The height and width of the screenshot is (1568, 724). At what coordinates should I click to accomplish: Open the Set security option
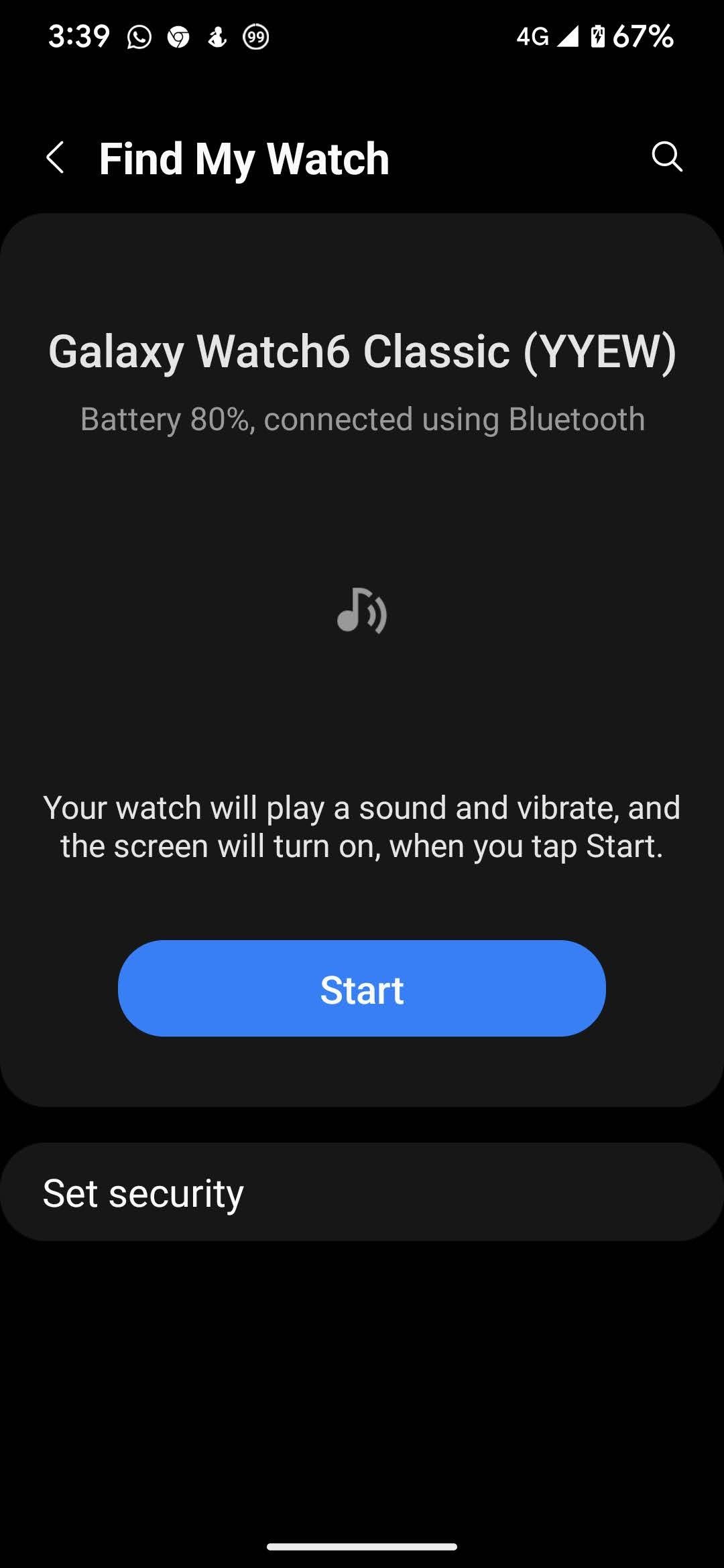362,1193
